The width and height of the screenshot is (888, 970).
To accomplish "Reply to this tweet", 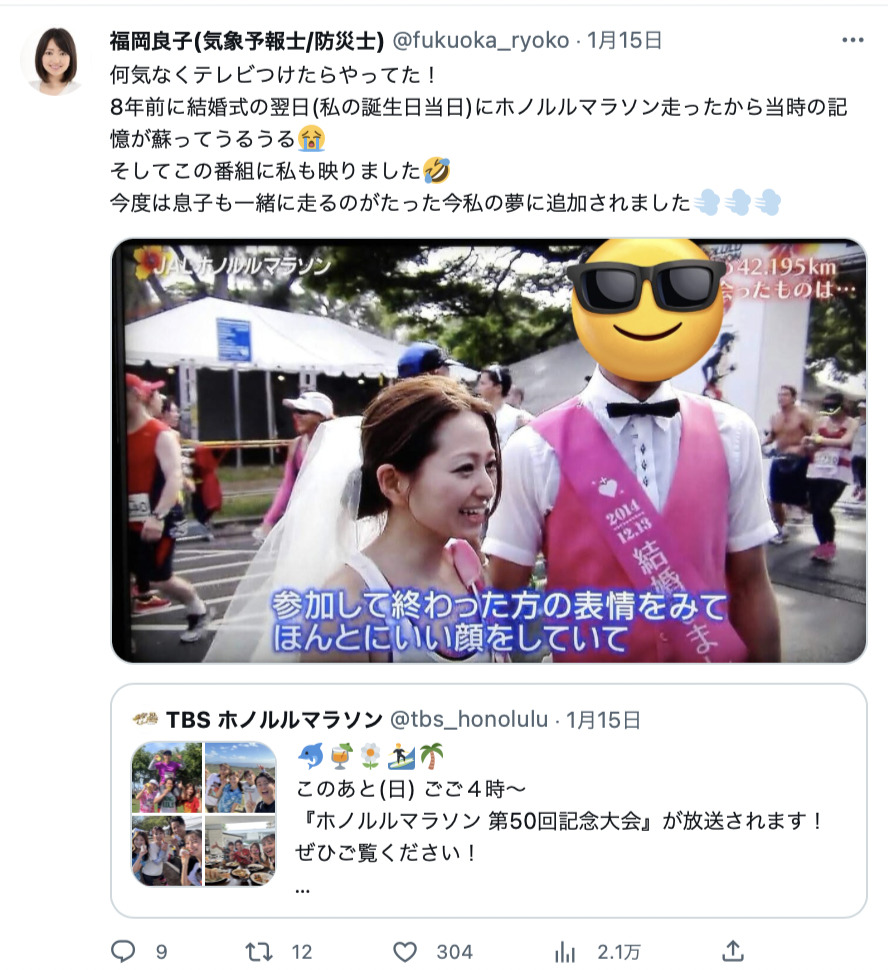I will click(123, 951).
